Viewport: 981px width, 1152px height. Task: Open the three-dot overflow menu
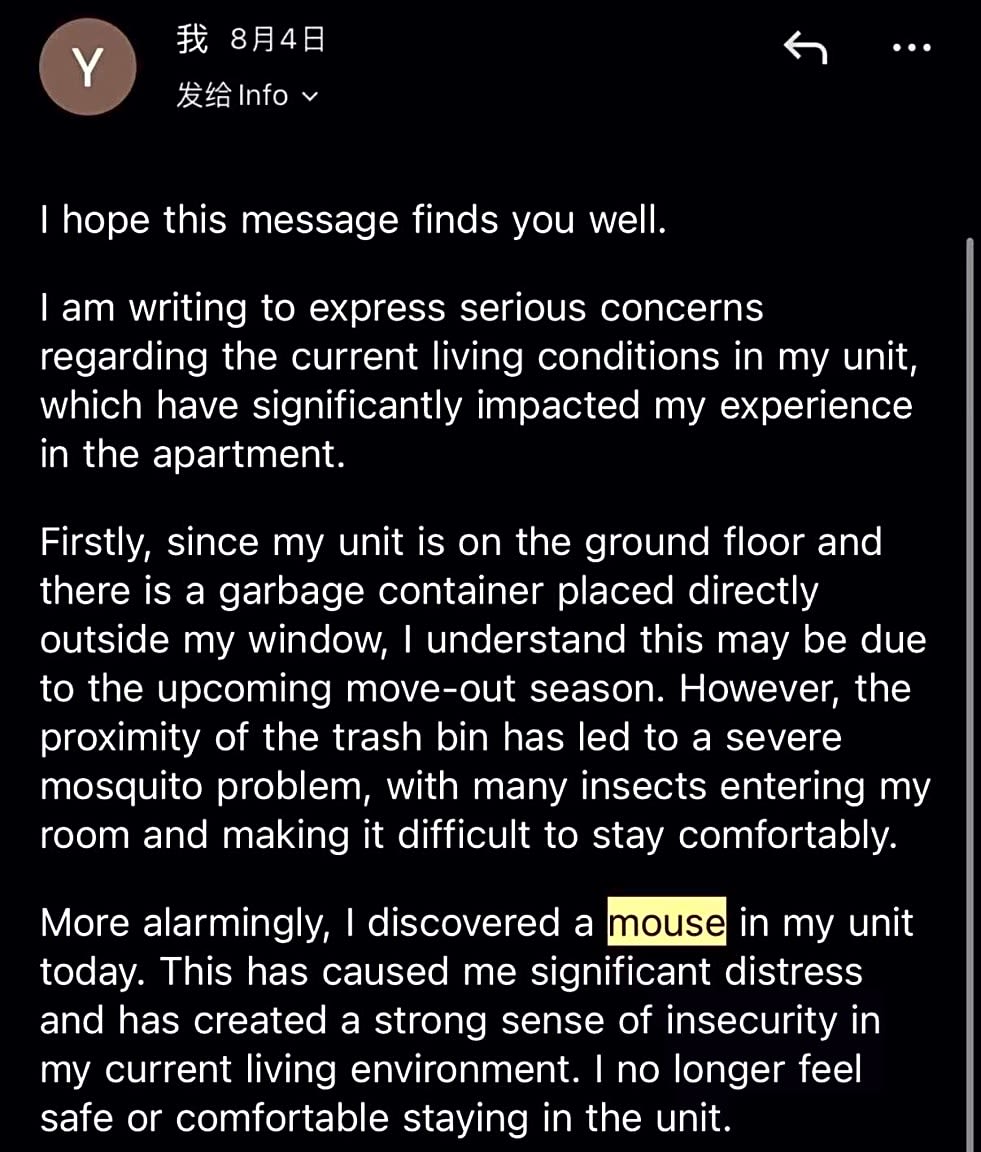coord(910,47)
